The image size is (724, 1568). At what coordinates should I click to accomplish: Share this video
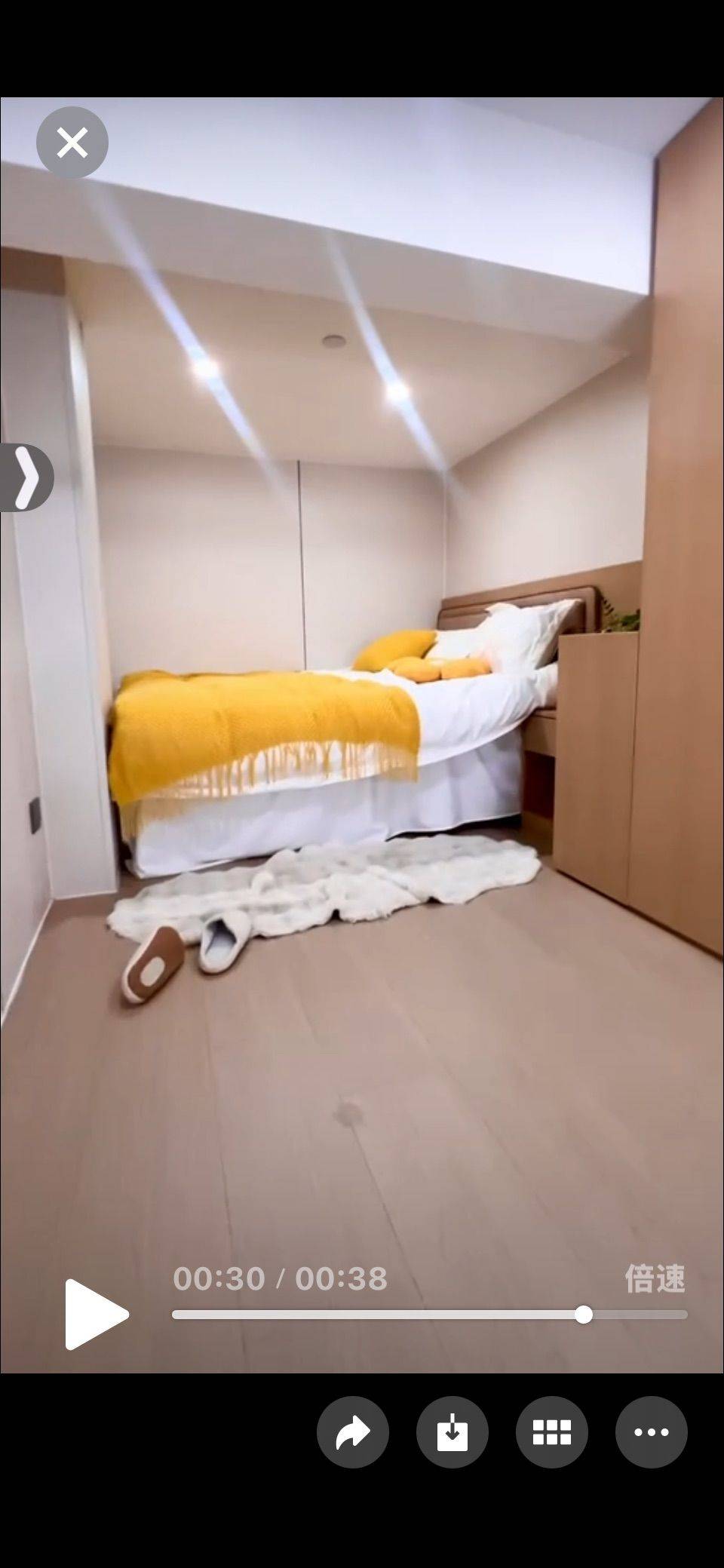point(353,1431)
